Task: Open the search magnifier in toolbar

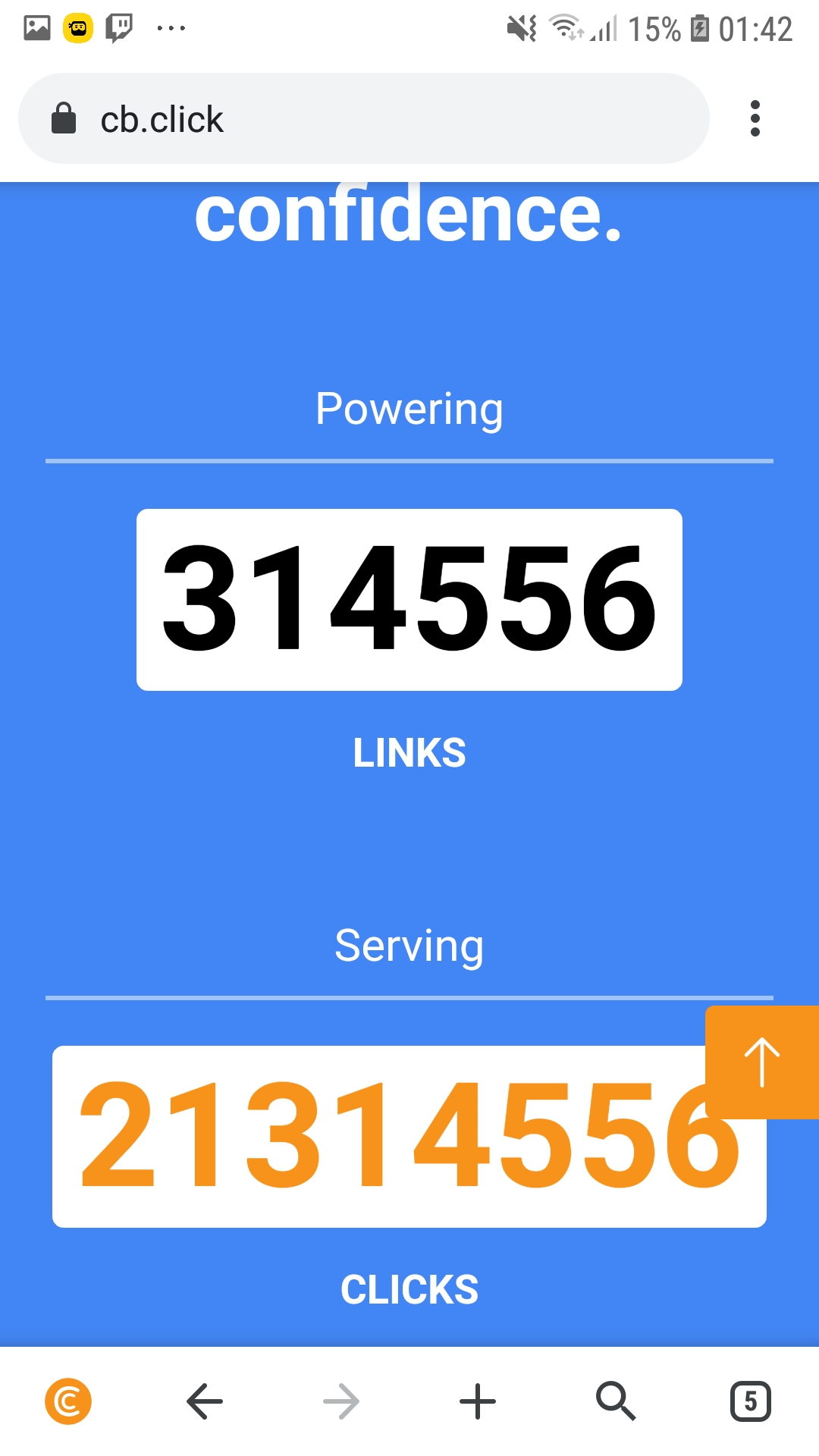Action: 615,1401
